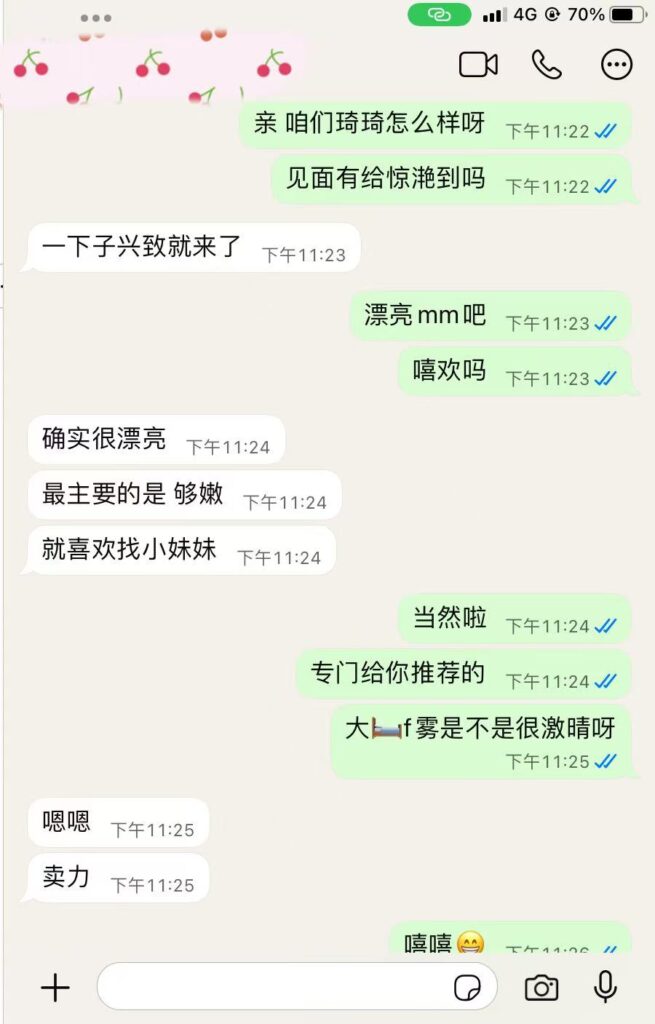Open the more options menu
The width and height of the screenshot is (655, 1024).
(616, 65)
